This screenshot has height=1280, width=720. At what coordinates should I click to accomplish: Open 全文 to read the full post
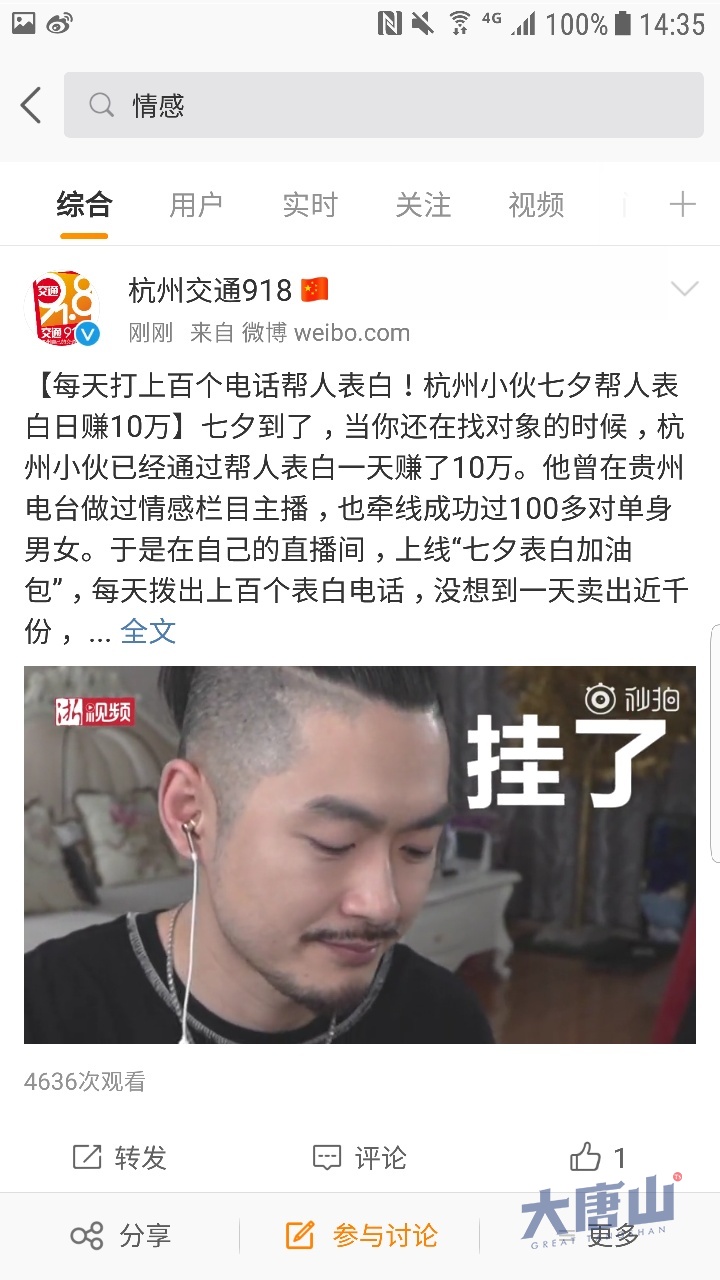(148, 631)
